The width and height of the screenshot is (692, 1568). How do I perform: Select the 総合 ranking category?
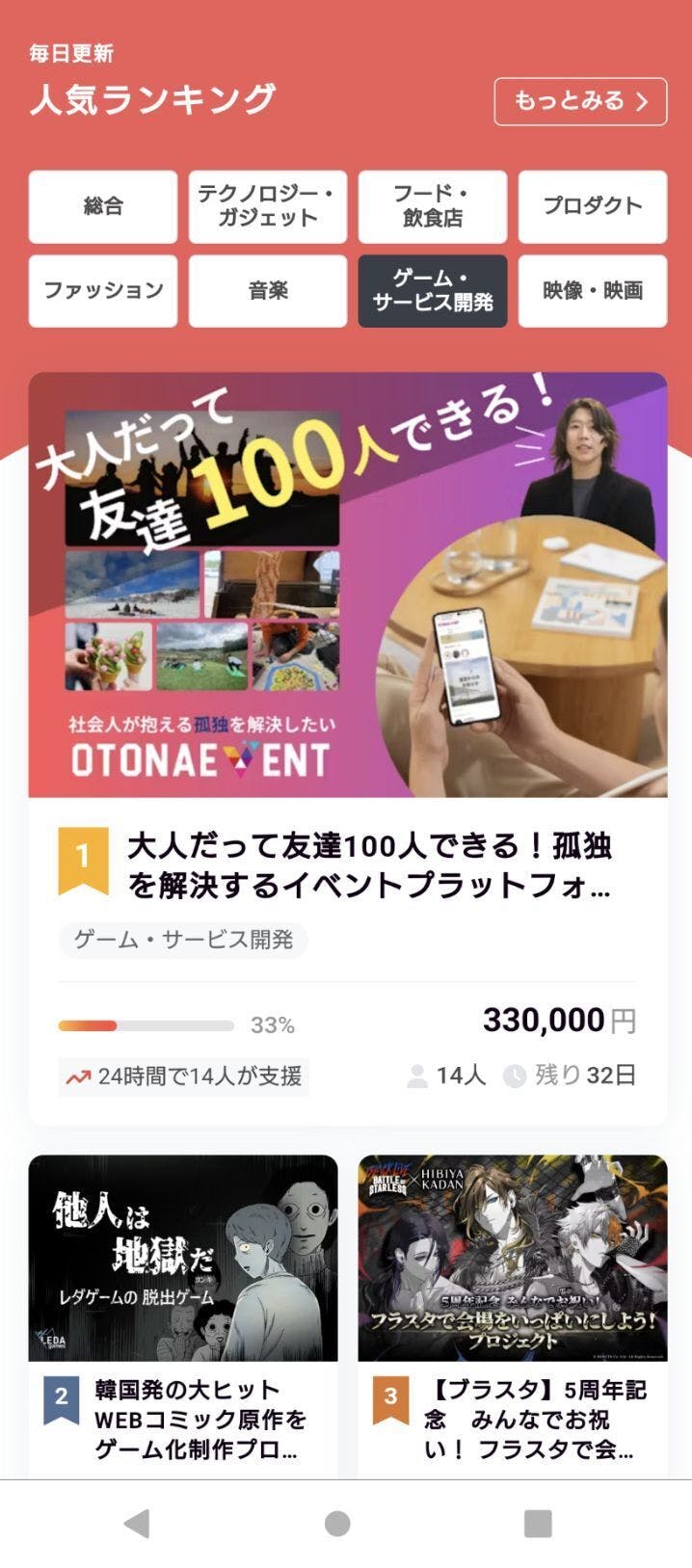click(x=103, y=206)
